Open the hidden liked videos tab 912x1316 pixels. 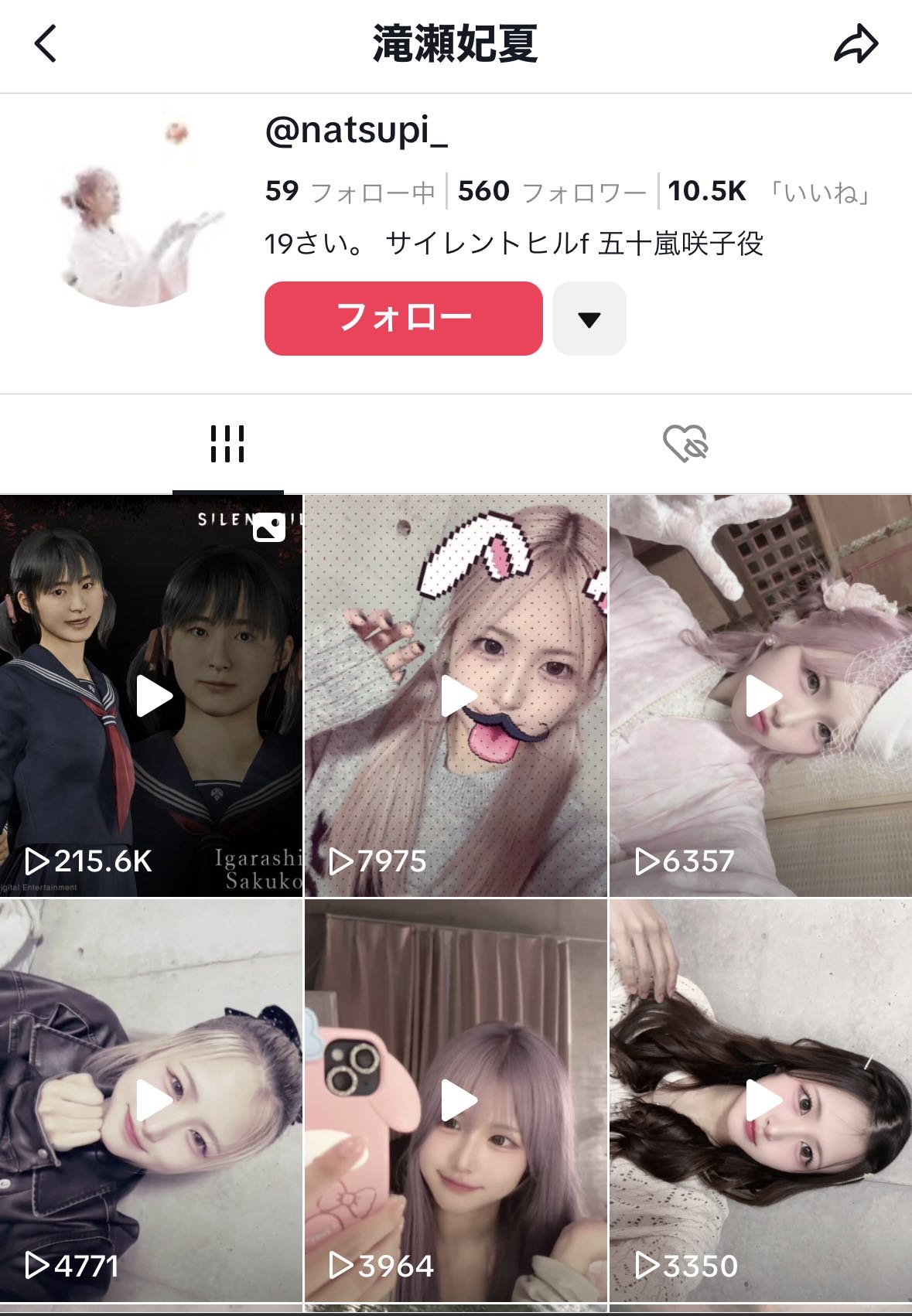click(x=685, y=444)
